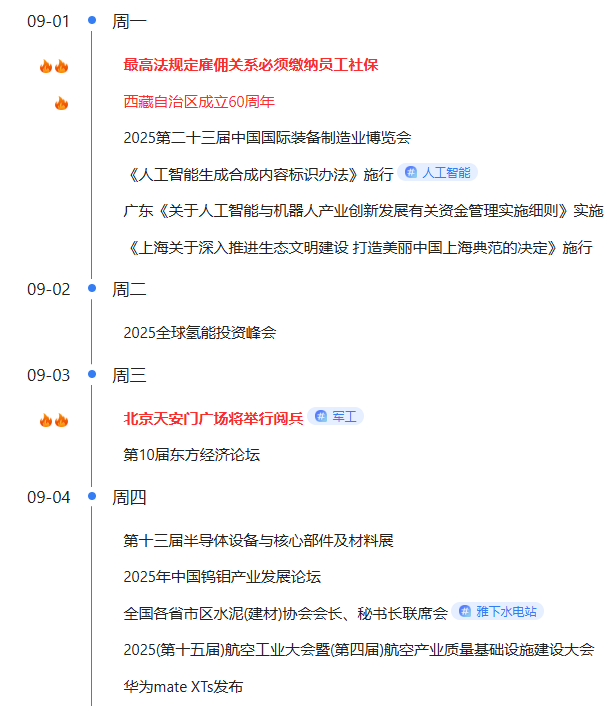Open 第10届东方经济论坛 entry

[x=191, y=455]
